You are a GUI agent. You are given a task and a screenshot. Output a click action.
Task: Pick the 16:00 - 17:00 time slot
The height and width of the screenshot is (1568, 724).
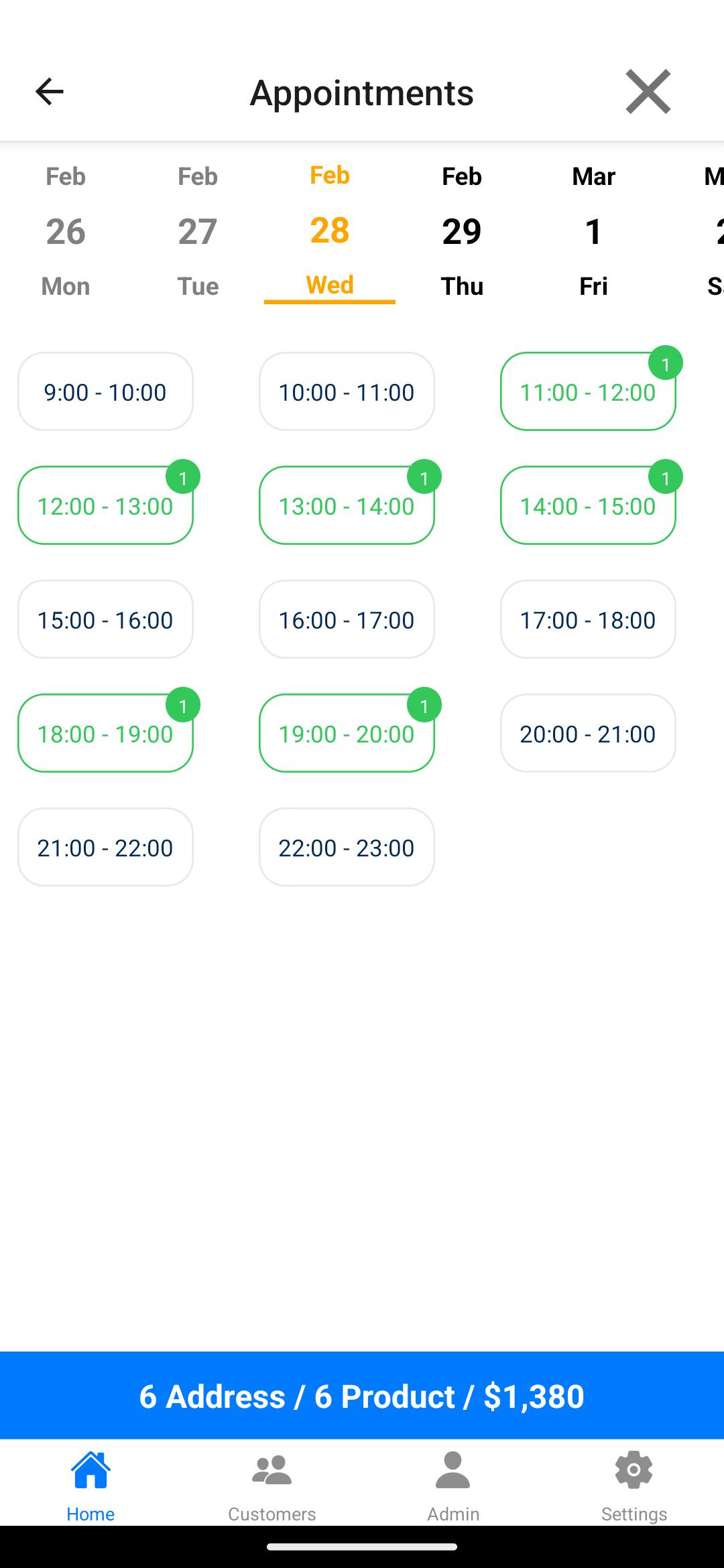(x=347, y=619)
